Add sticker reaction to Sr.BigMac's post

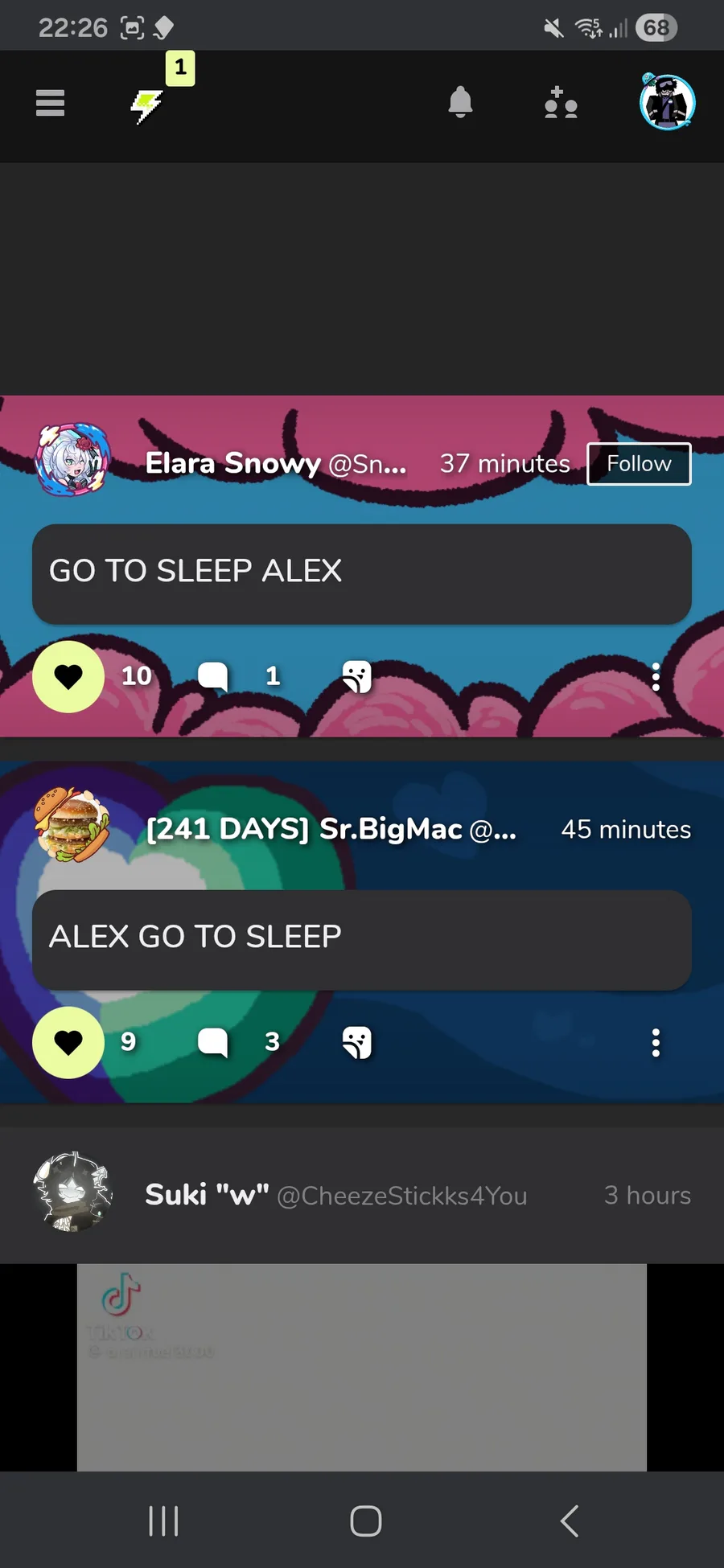click(x=357, y=1043)
